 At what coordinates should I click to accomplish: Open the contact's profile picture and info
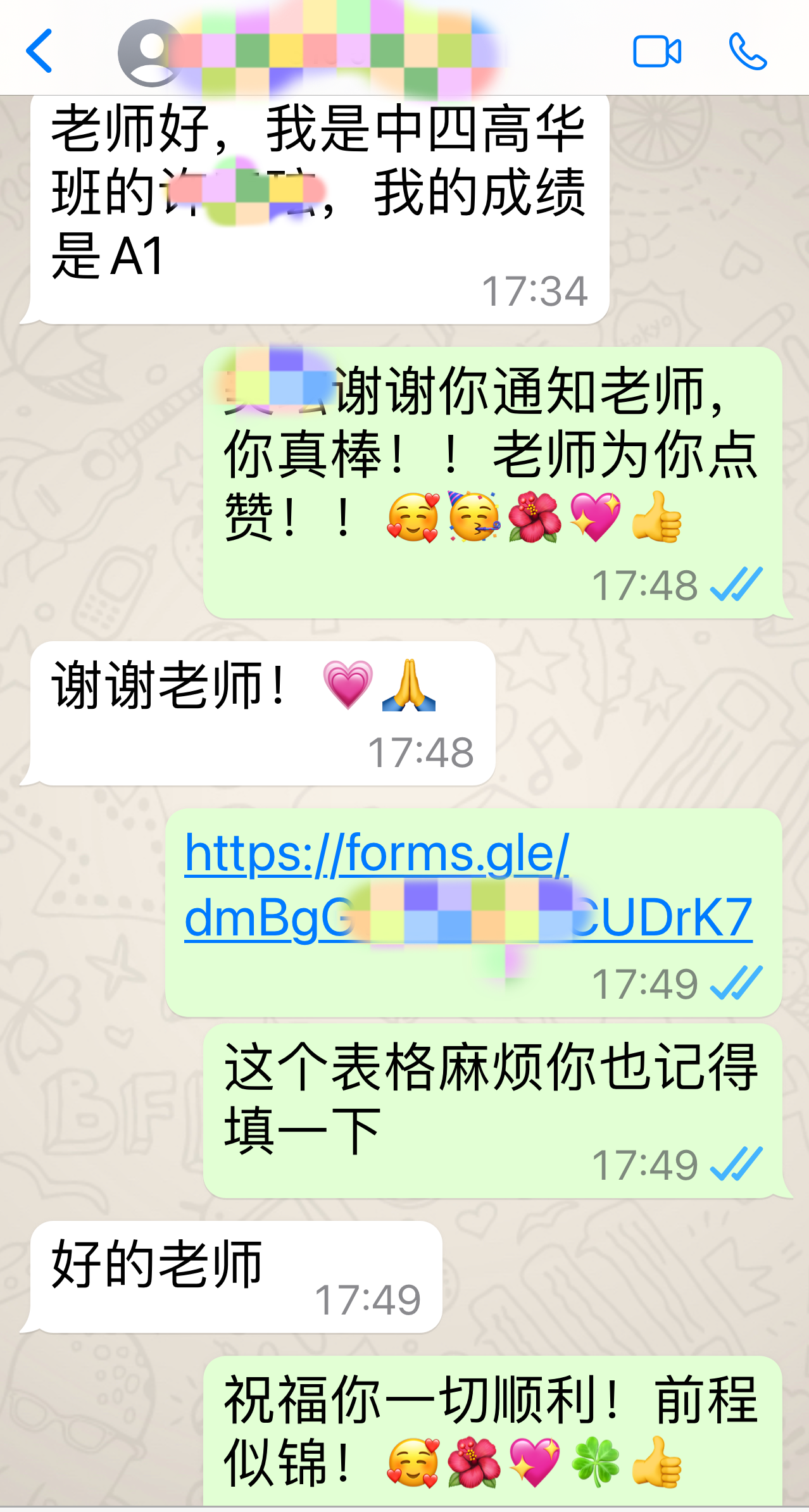tap(151, 53)
